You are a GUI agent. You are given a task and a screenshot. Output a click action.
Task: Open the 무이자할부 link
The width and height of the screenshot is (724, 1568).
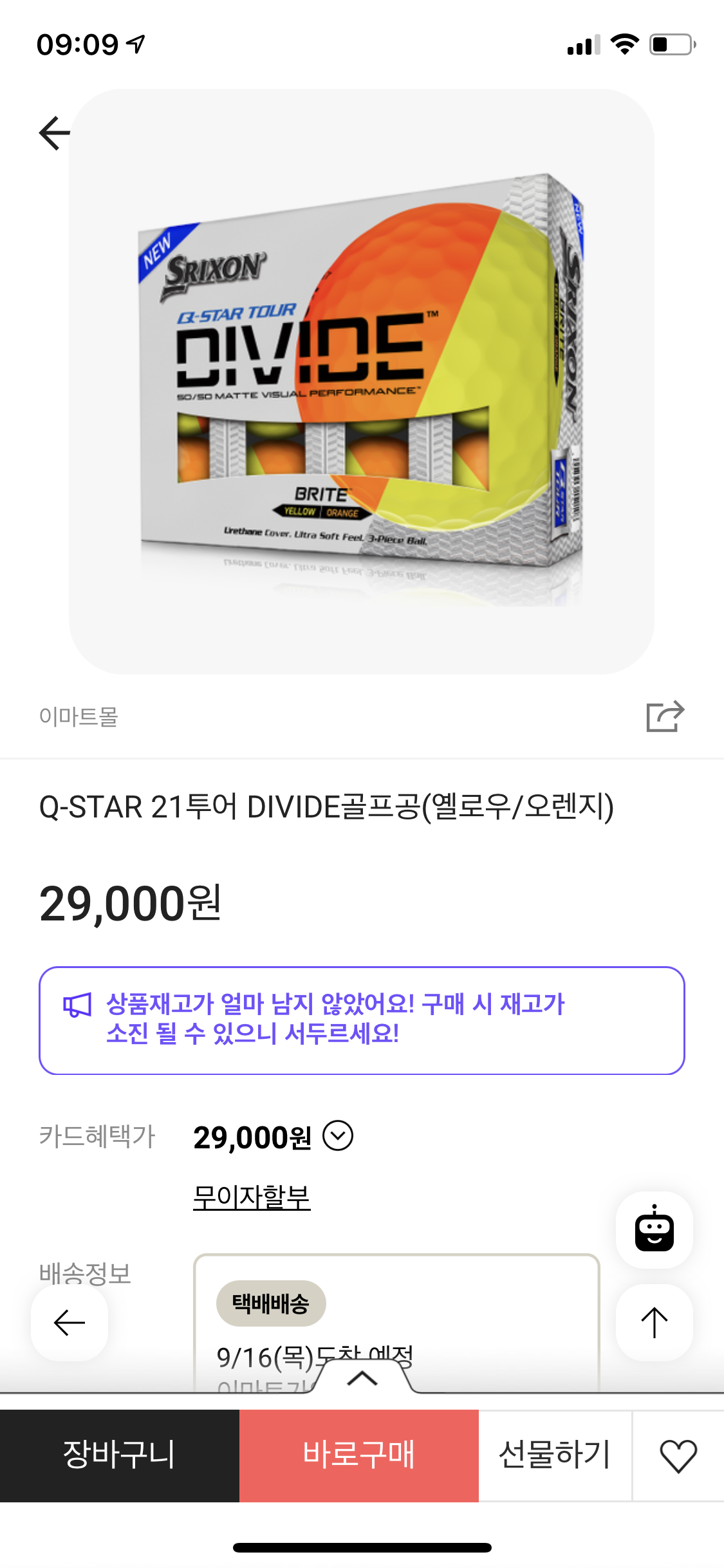point(252,1197)
